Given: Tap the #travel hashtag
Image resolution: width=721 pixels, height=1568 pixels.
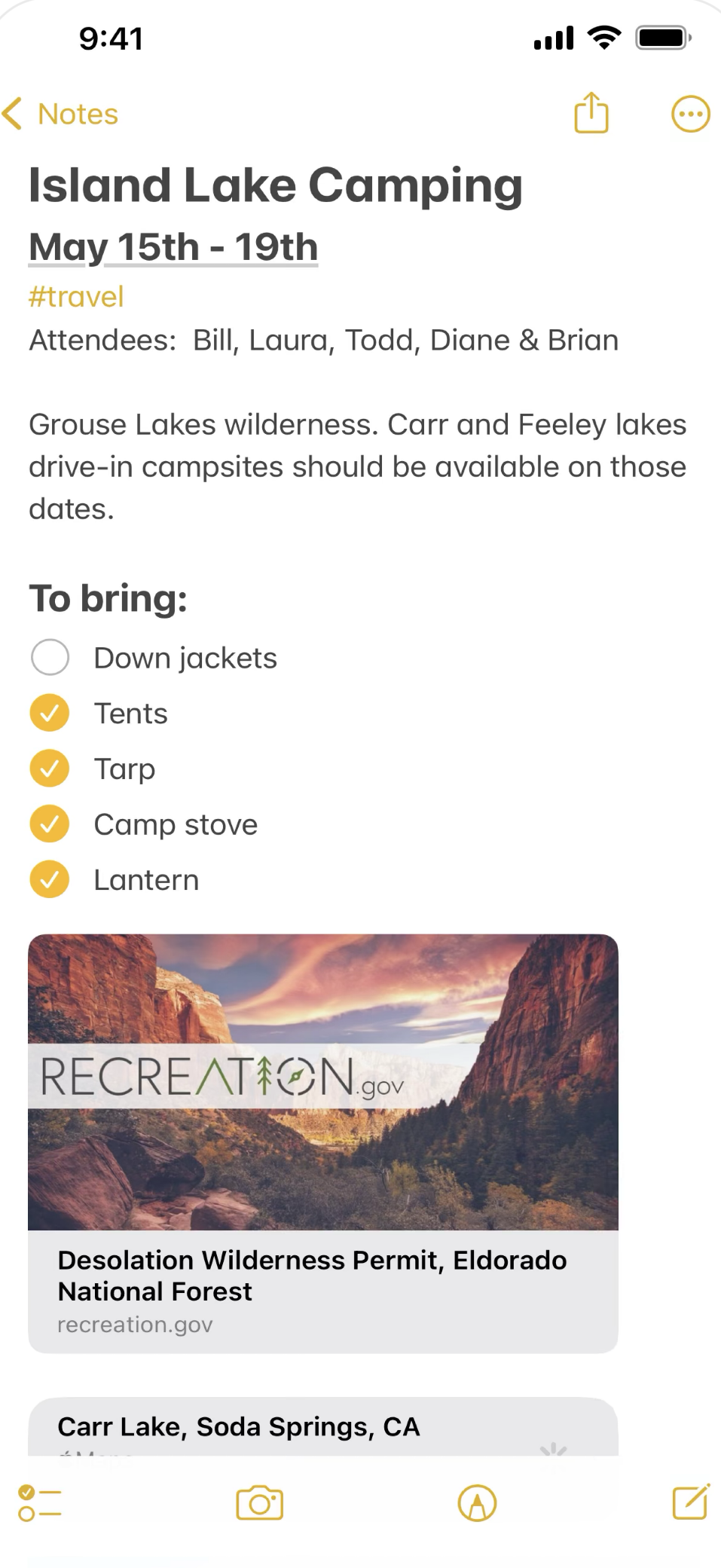Looking at the screenshot, I should tap(76, 297).
